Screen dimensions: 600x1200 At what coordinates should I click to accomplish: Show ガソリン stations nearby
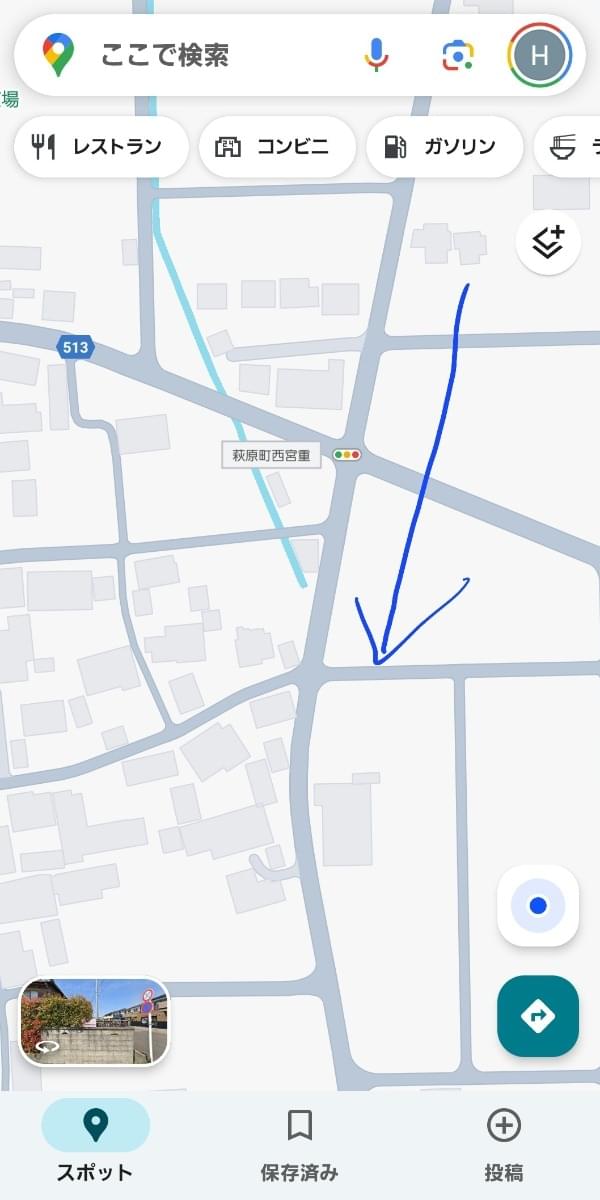[x=444, y=147]
